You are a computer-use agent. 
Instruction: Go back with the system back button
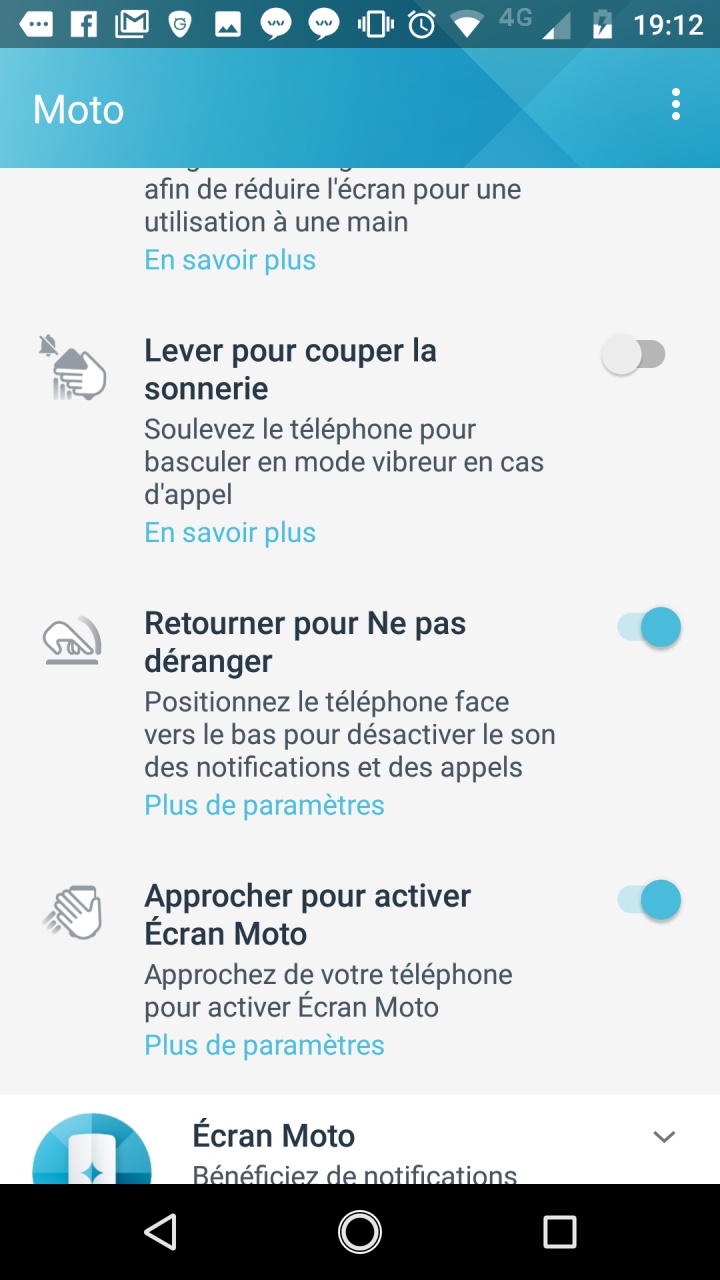161,1232
